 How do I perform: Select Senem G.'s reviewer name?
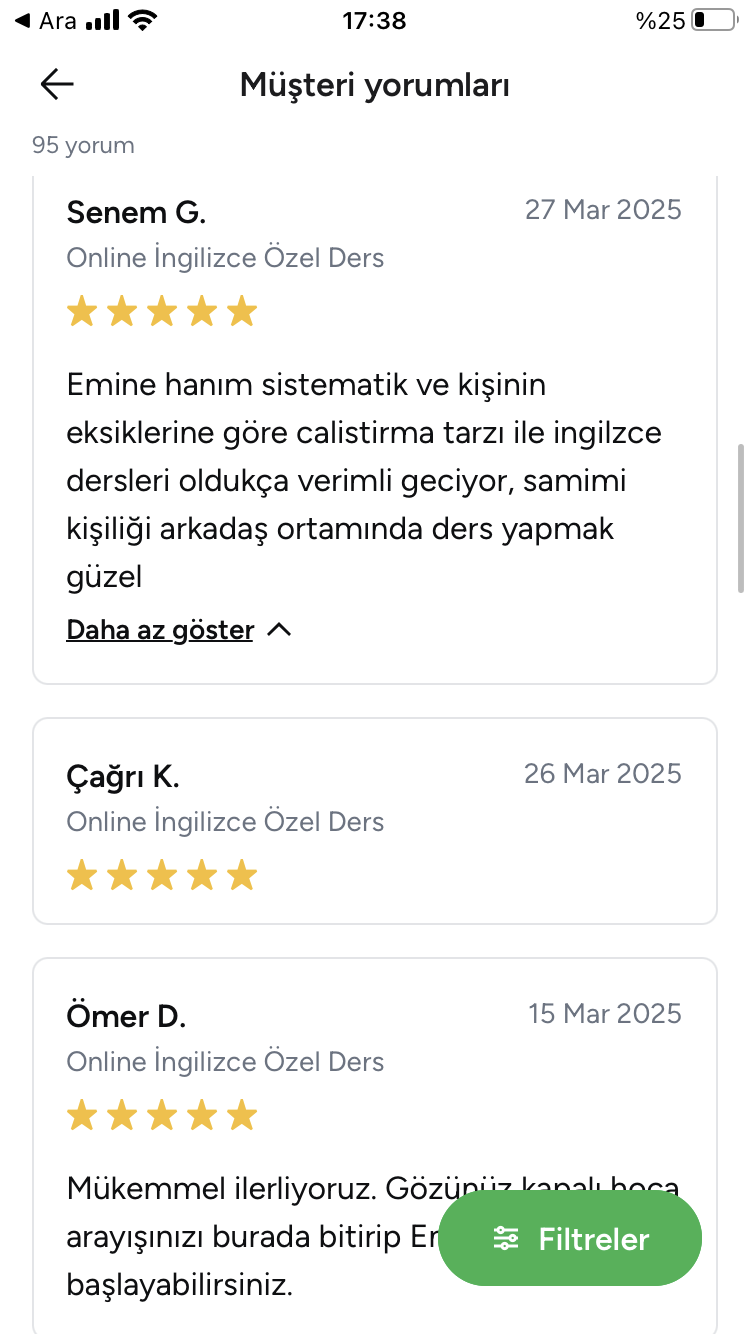(136, 212)
